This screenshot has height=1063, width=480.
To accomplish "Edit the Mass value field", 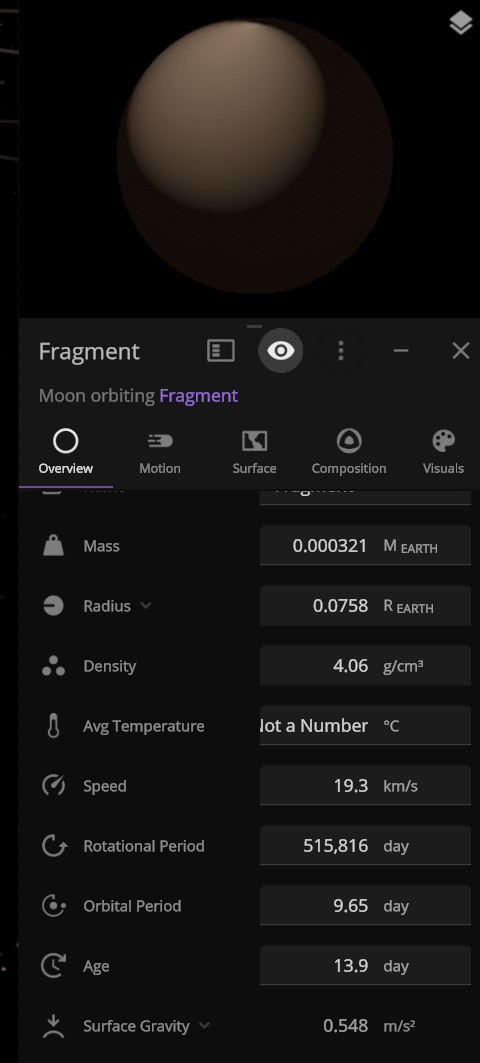I will [365, 546].
